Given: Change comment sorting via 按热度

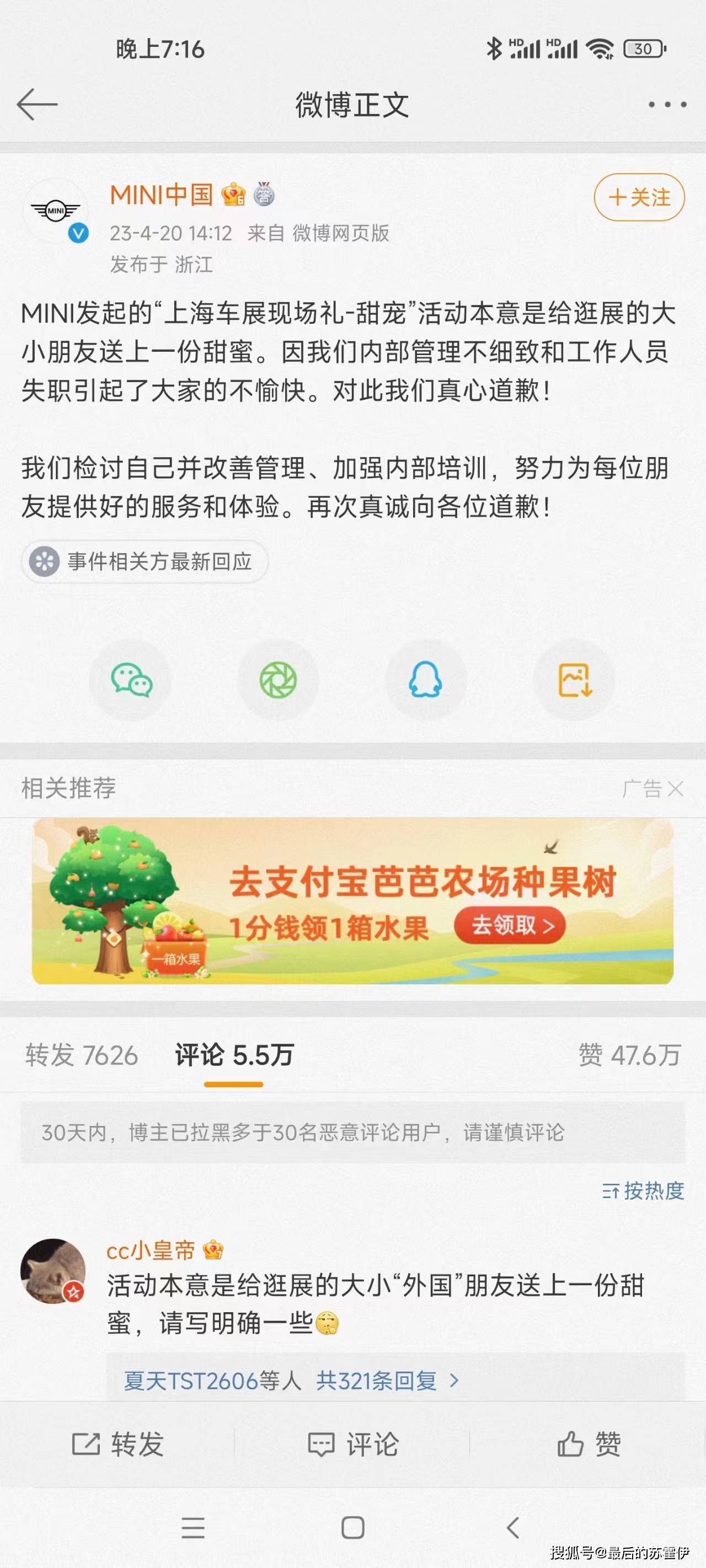Looking at the screenshot, I should 643,1190.
